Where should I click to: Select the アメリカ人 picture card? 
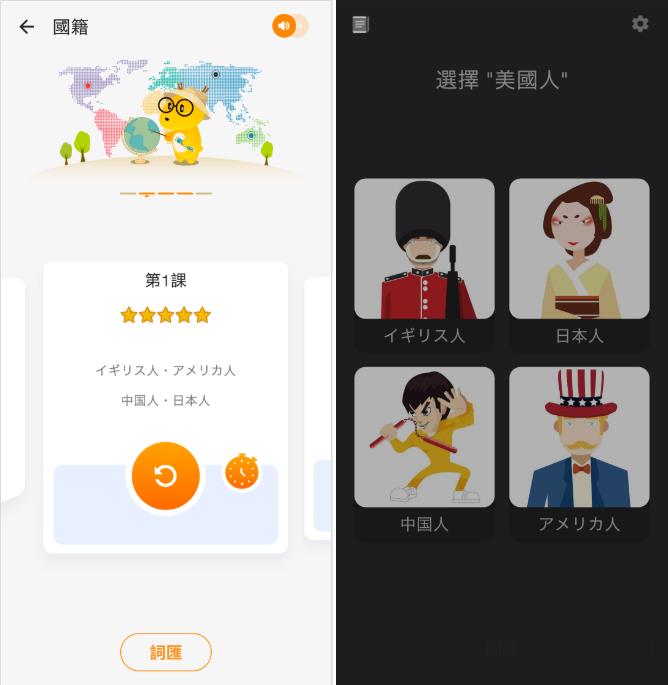(579, 450)
